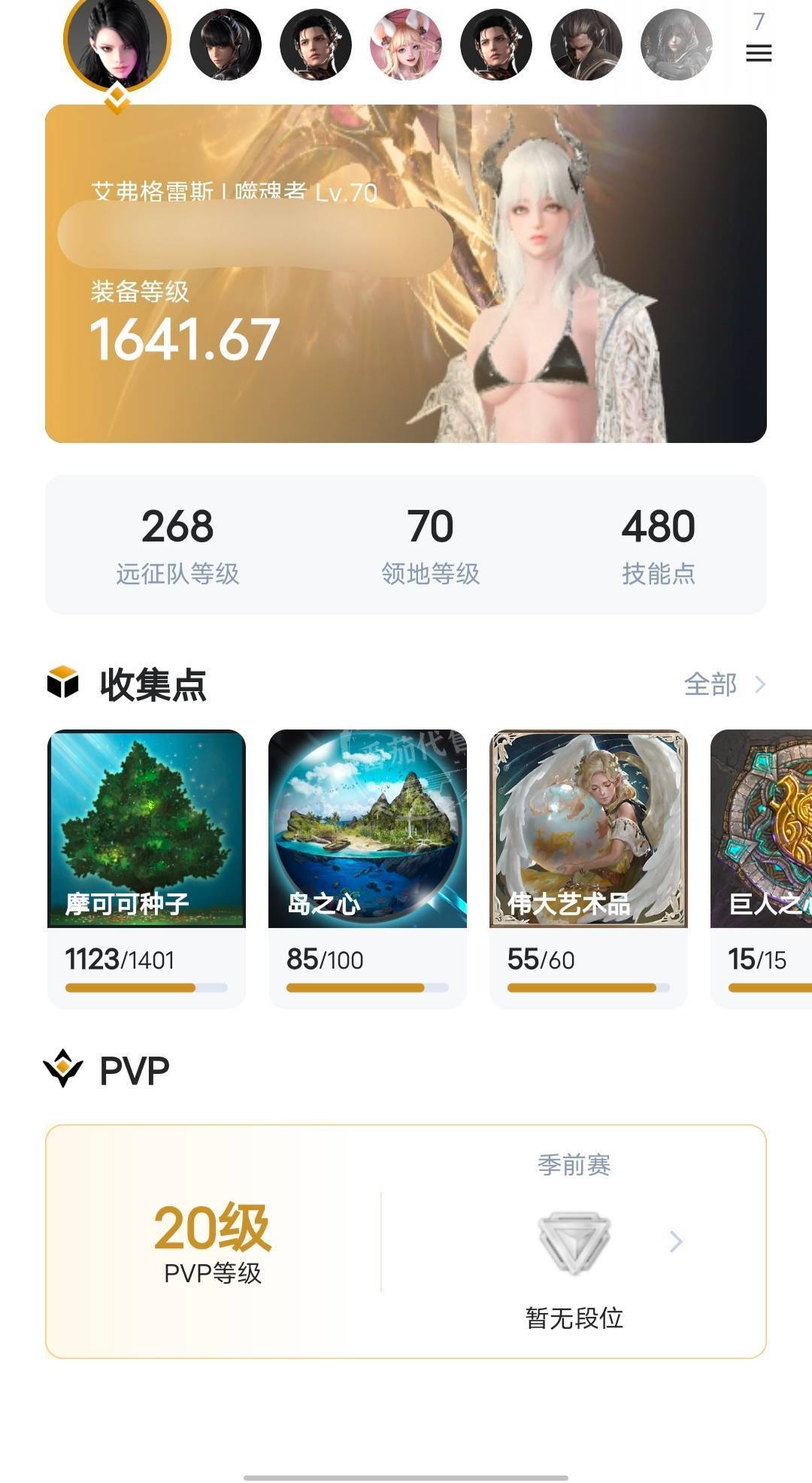Open the character list menu icon
The image size is (812, 1483).
[759, 52]
